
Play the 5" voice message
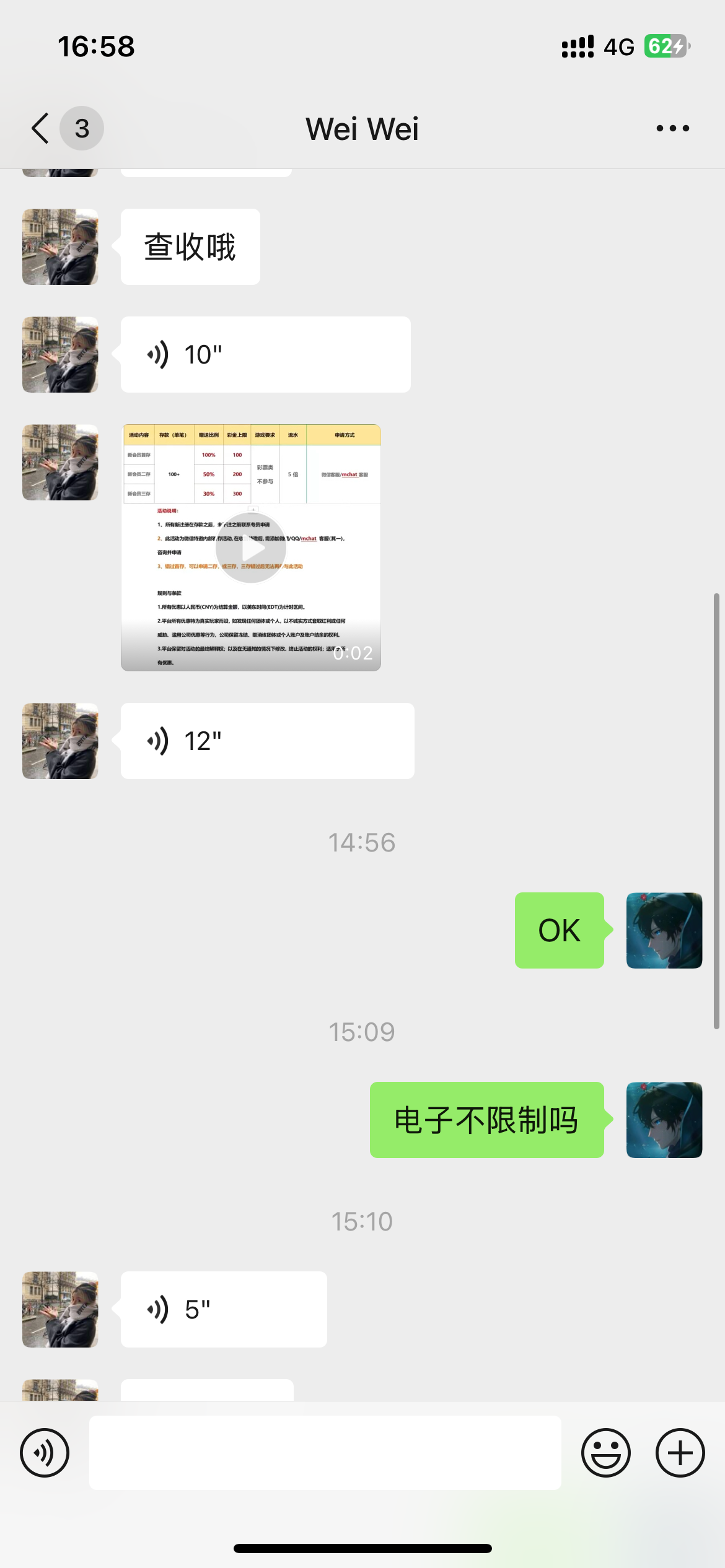pyautogui.click(x=223, y=1309)
